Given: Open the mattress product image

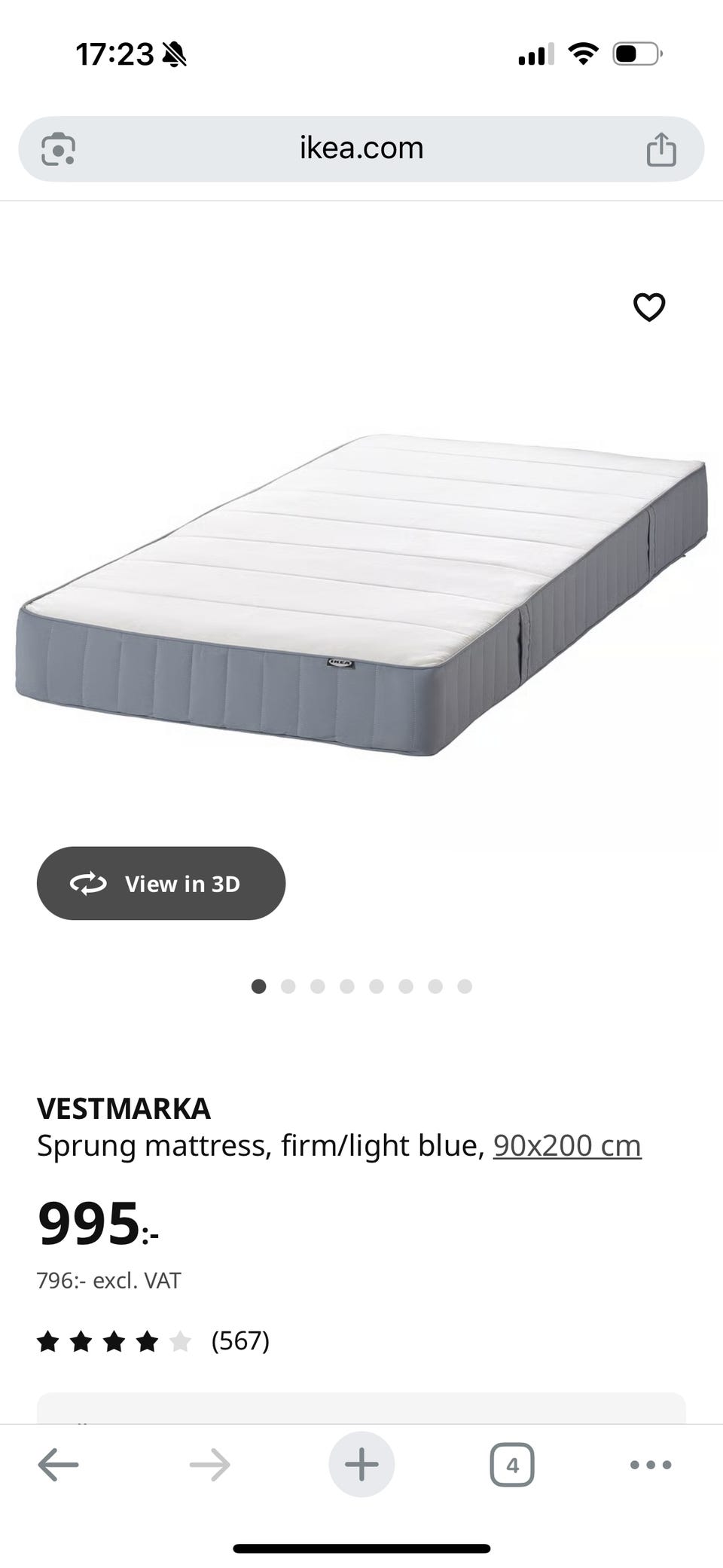Looking at the screenshot, I should click(361, 595).
